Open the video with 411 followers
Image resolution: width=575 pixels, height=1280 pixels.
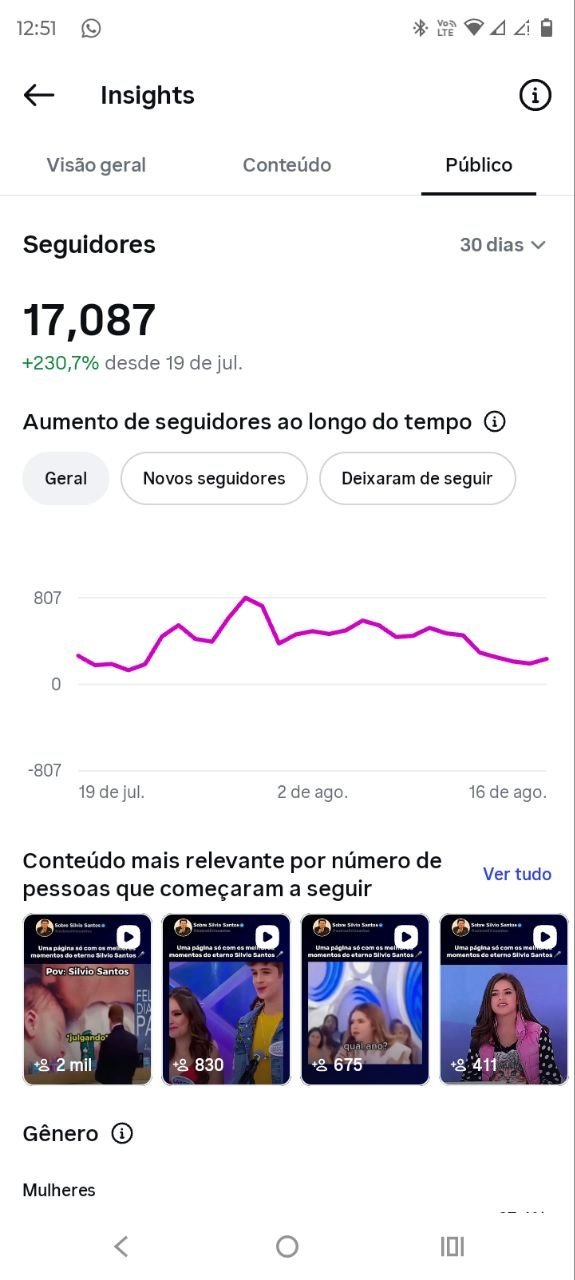click(x=504, y=999)
